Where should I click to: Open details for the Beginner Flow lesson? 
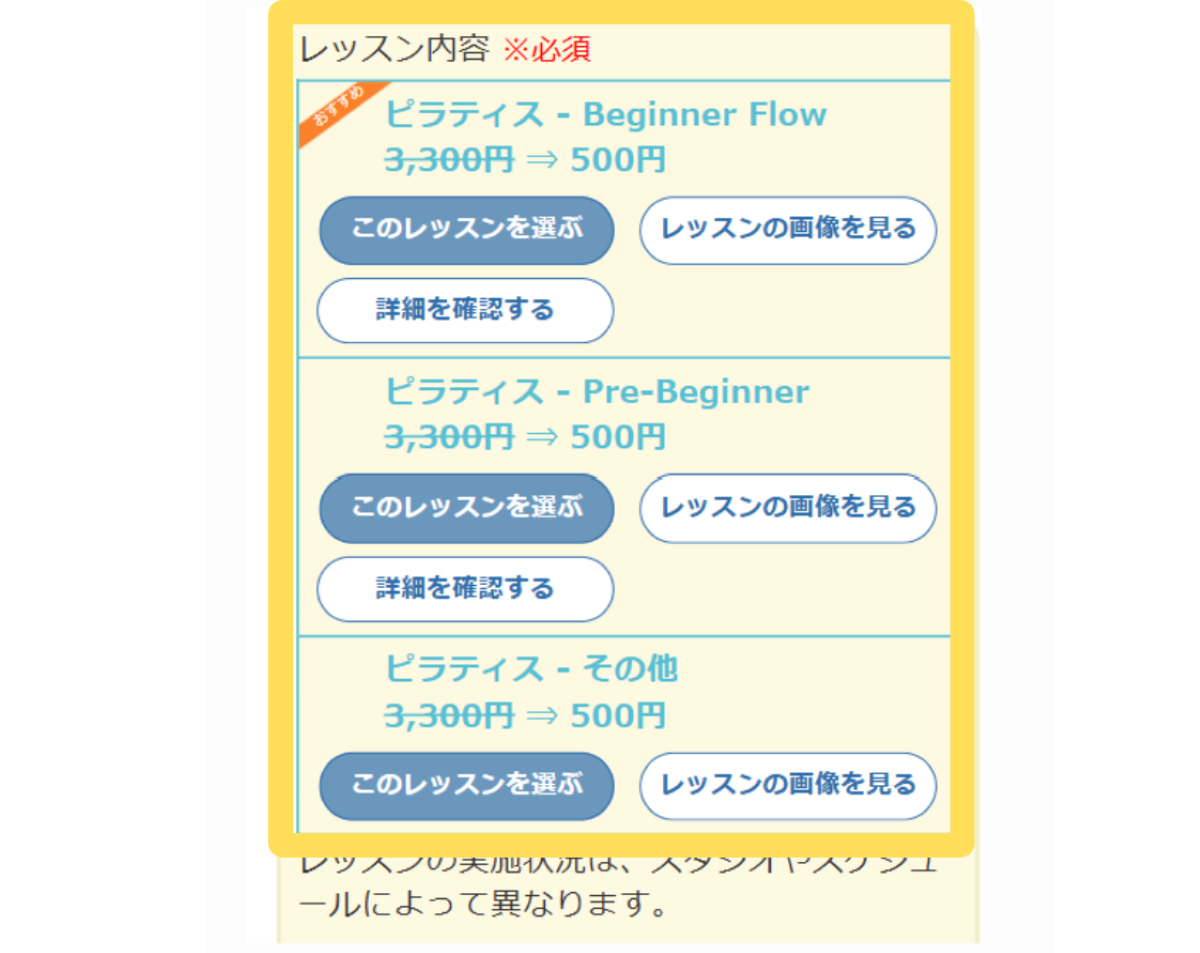[465, 310]
